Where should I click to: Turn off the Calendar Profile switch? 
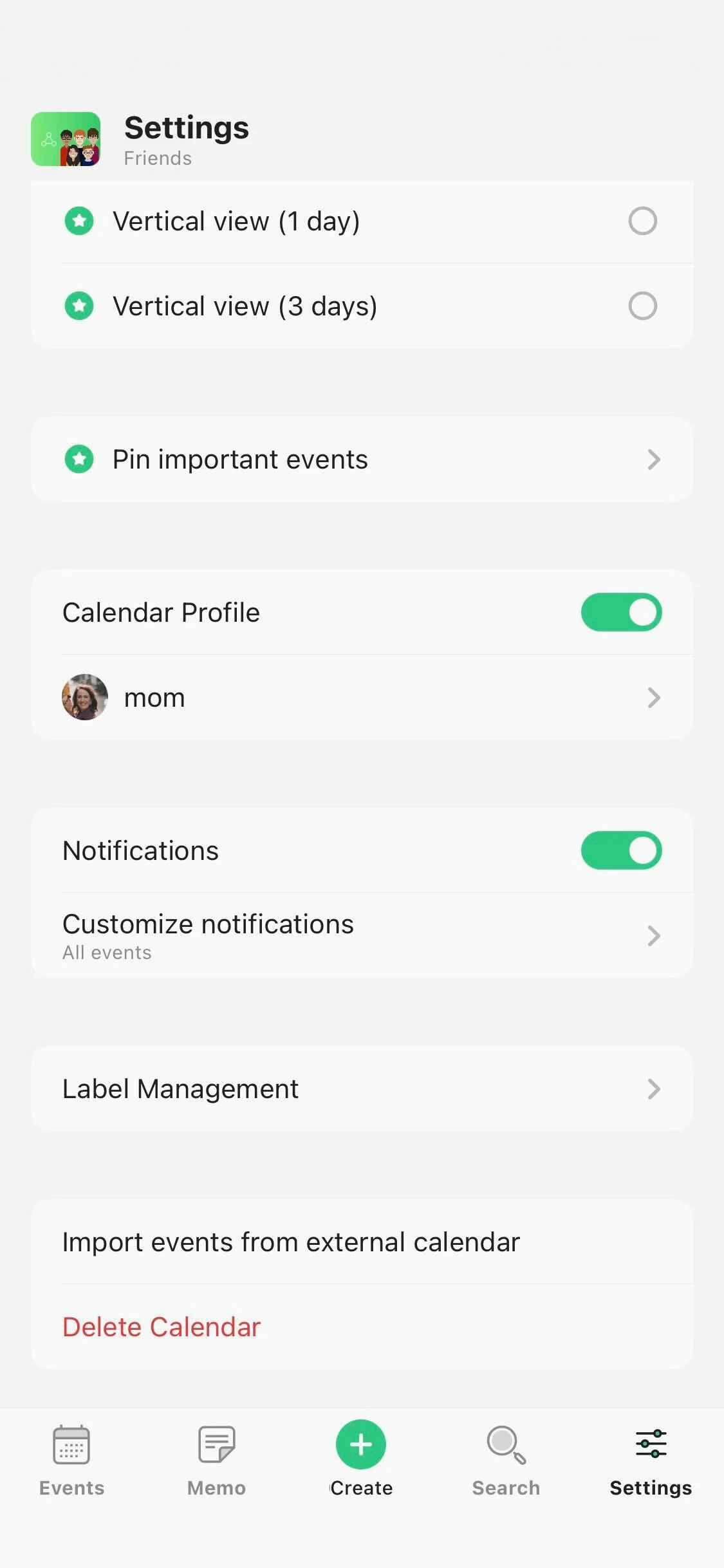(x=621, y=612)
